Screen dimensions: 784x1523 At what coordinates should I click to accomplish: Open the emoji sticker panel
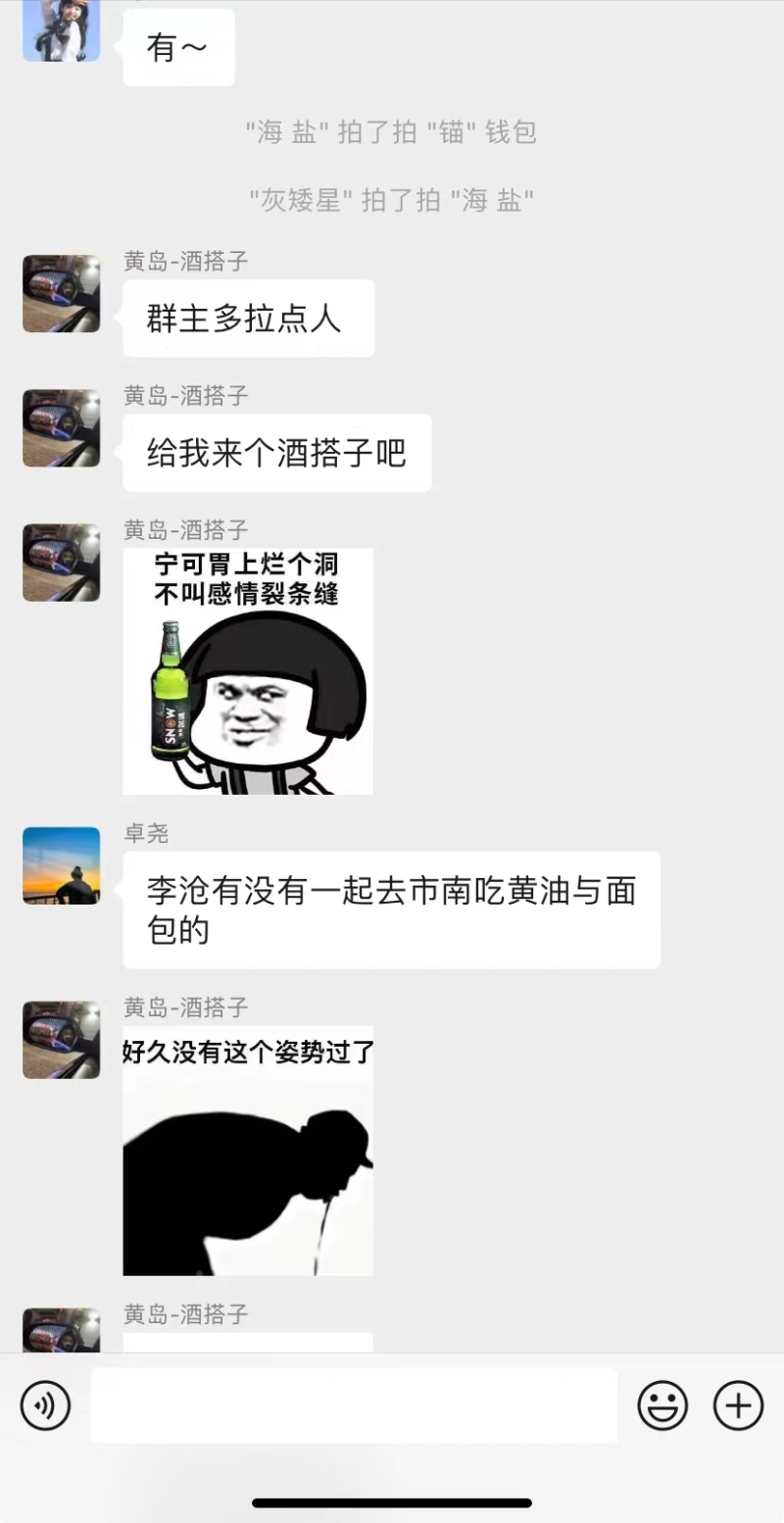click(662, 1406)
